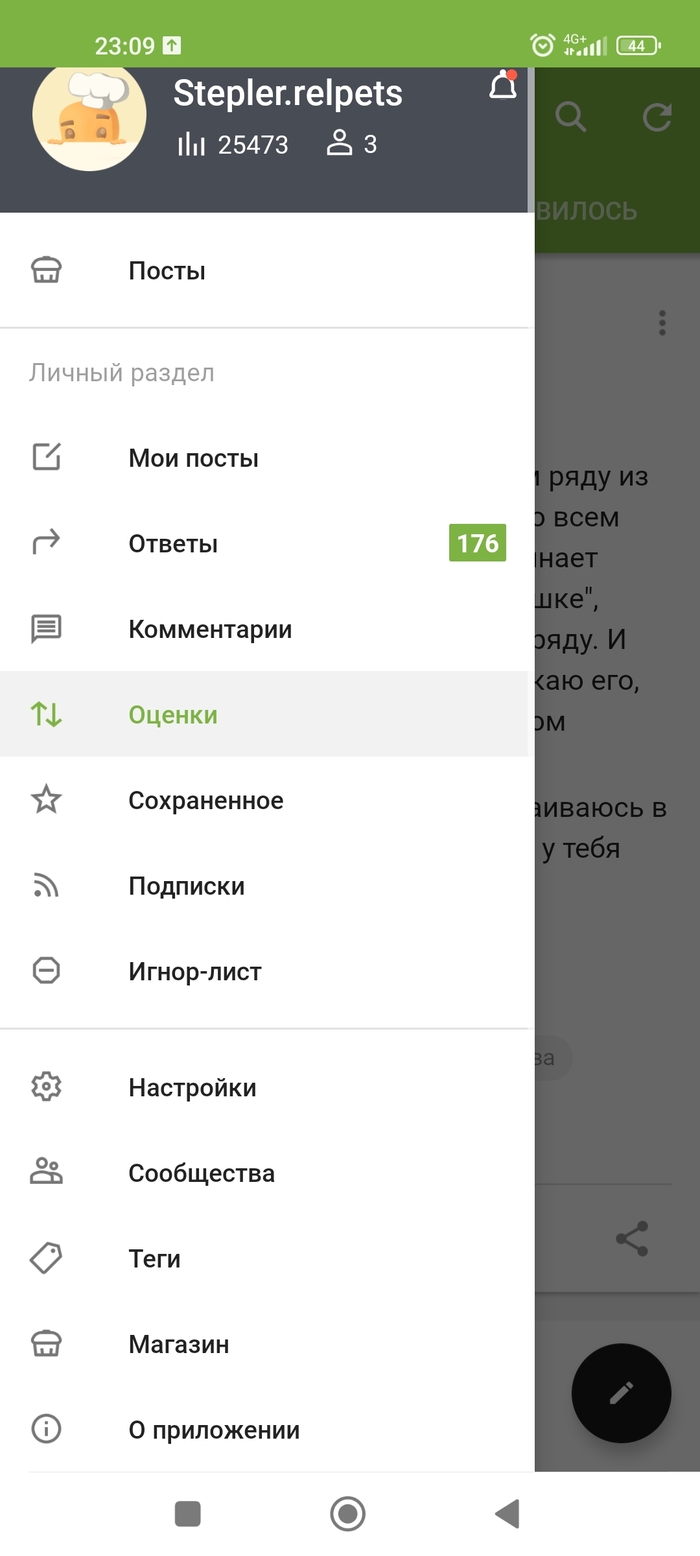
Task: Open the notifications bell
Action: coord(502,87)
